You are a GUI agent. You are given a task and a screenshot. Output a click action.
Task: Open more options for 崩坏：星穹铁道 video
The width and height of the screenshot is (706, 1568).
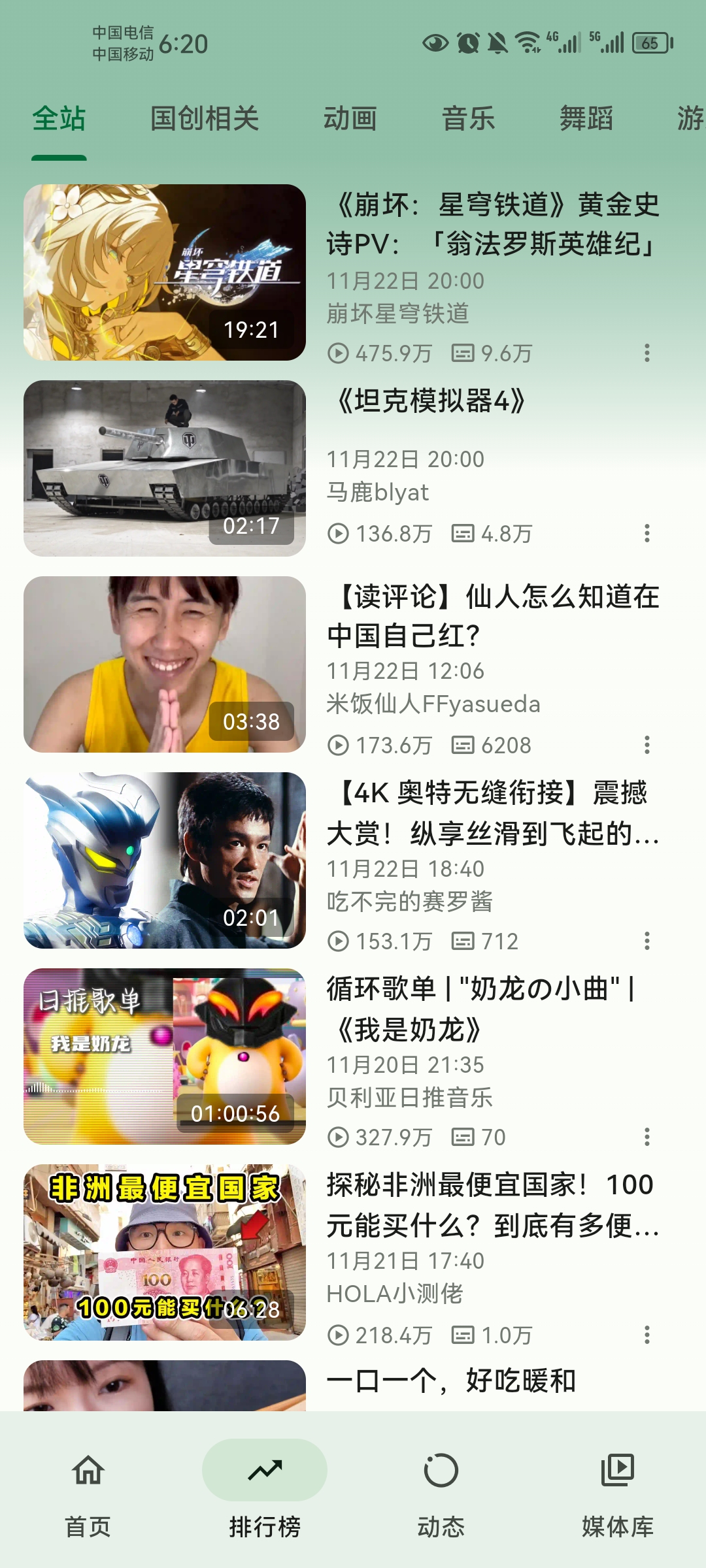(647, 353)
